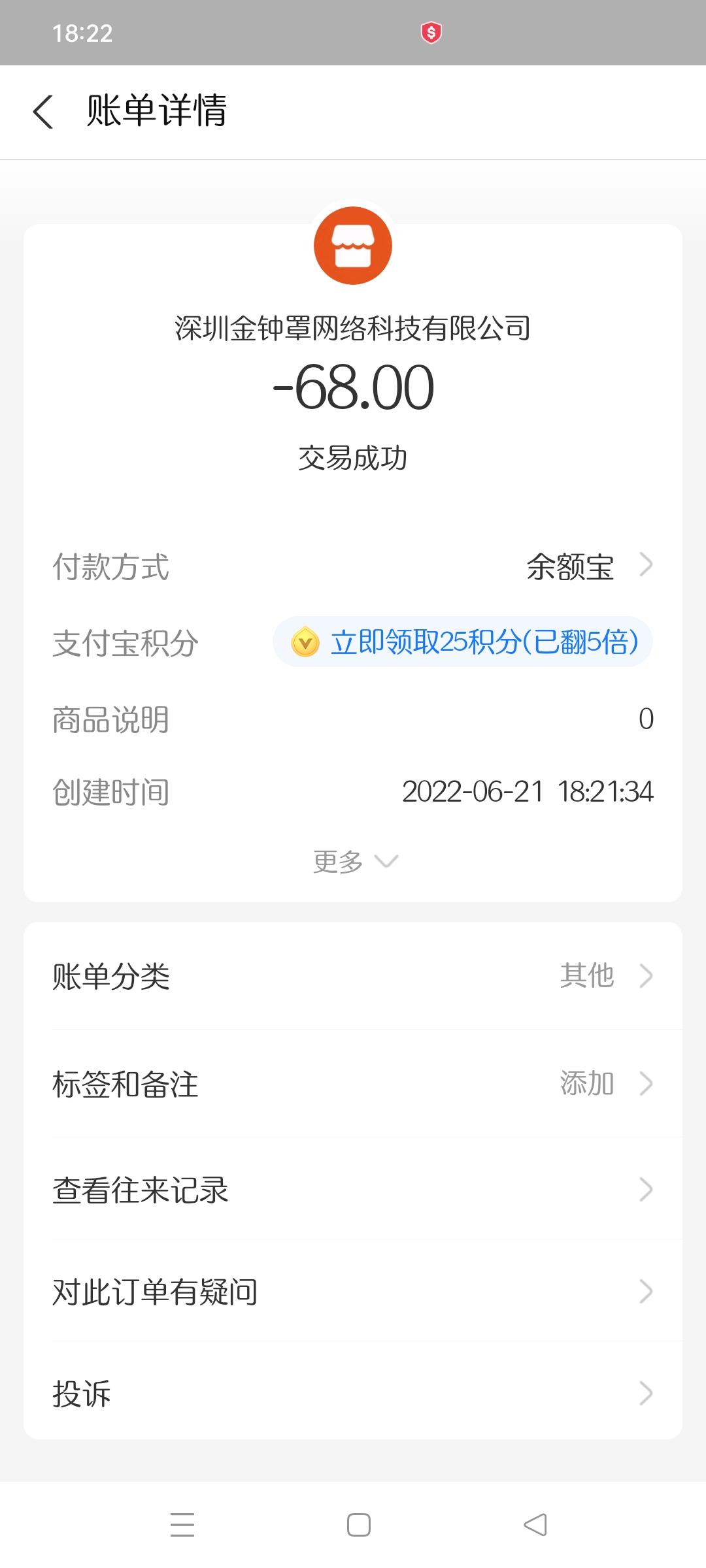Tap the back arrow beside 账单详情
706x1568 pixels.
click(43, 112)
